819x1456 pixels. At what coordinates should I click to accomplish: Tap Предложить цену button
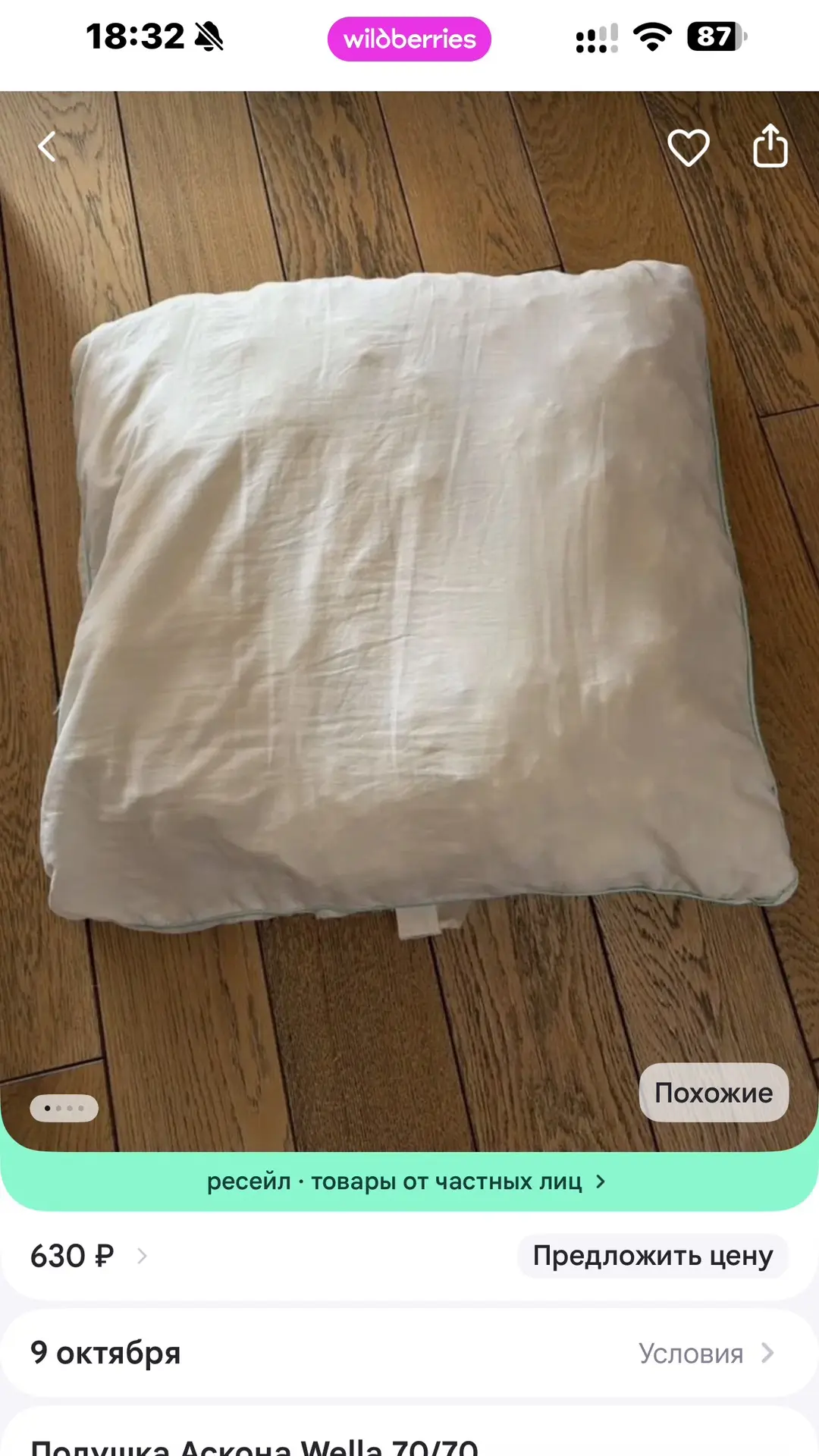[x=653, y=1256]
